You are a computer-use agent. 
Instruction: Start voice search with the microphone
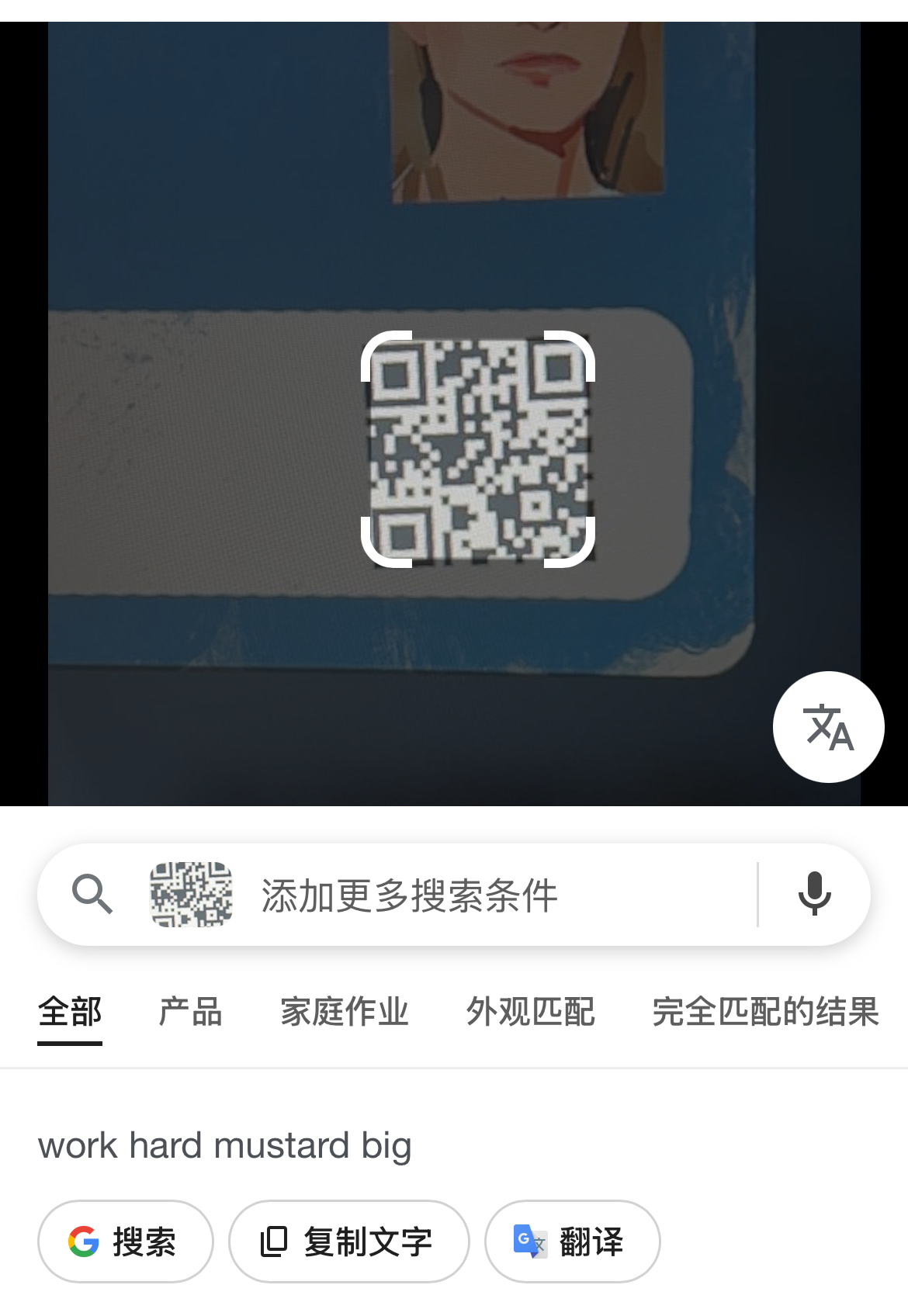pyautogui.click(x=814, y=894)
